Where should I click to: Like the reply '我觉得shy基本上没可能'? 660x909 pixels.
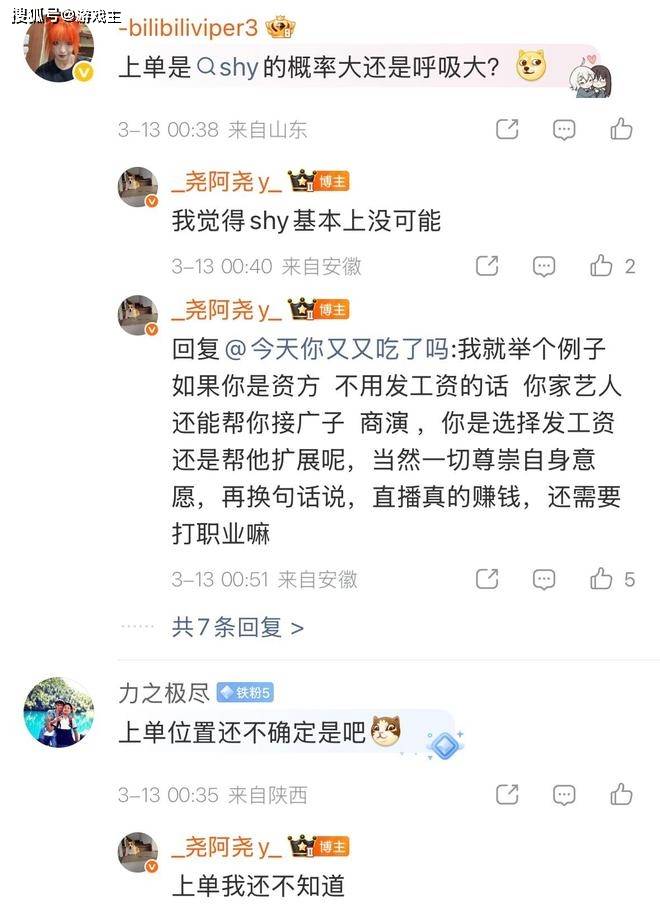602,266
